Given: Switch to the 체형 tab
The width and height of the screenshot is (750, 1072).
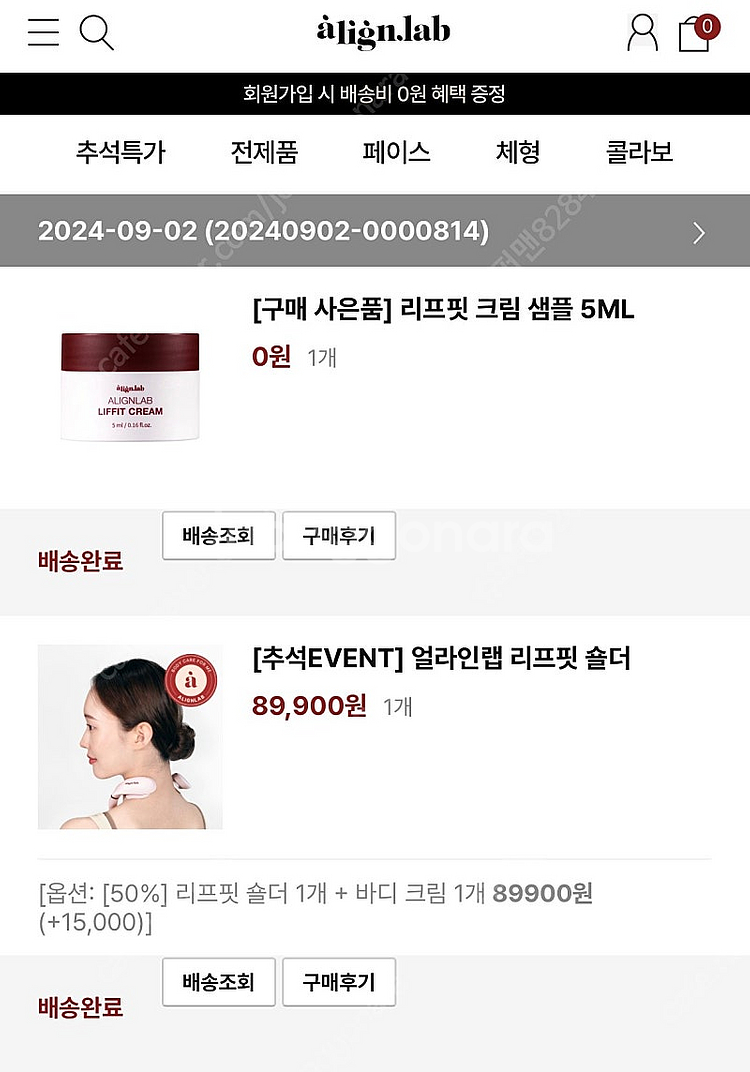Looking at the screenshot, I should (518, 153).
